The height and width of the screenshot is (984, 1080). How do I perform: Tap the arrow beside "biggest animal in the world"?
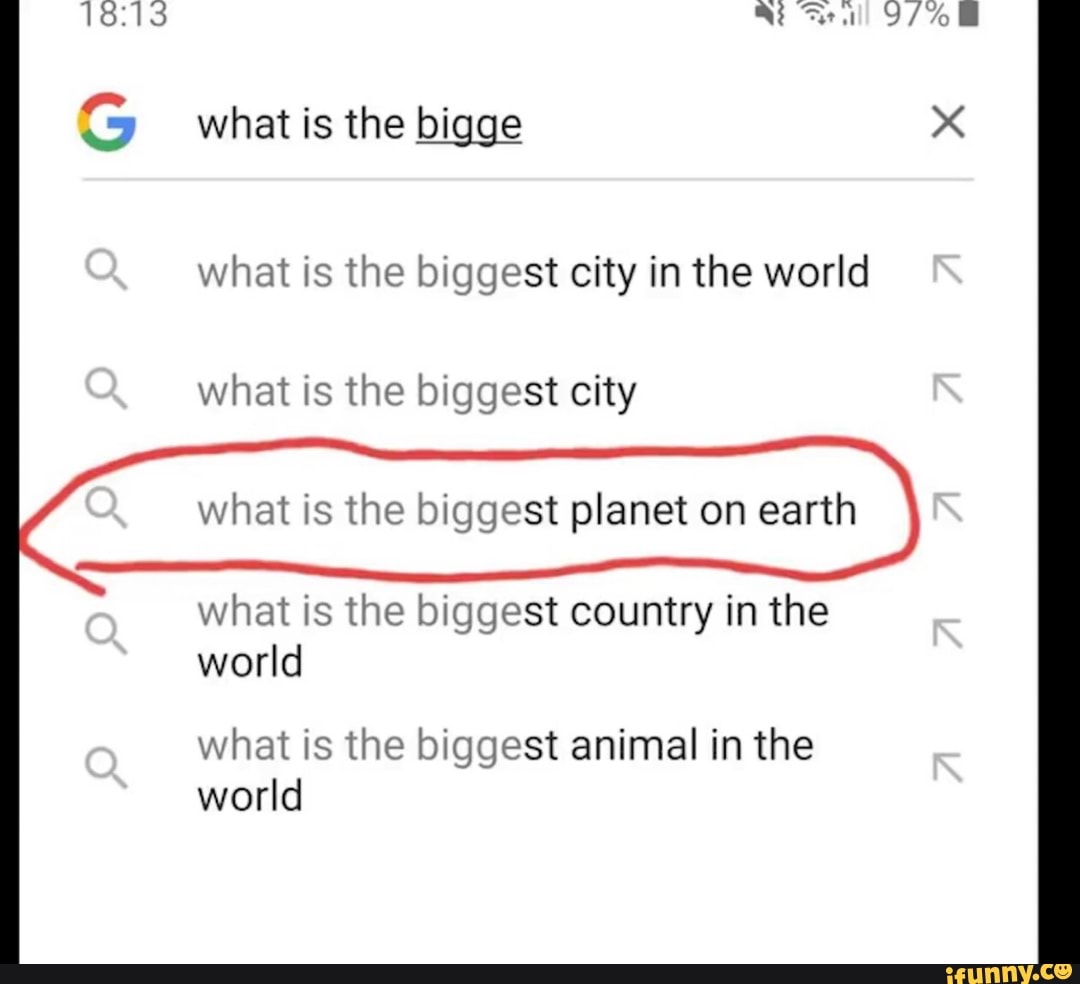tap(947, 767)
